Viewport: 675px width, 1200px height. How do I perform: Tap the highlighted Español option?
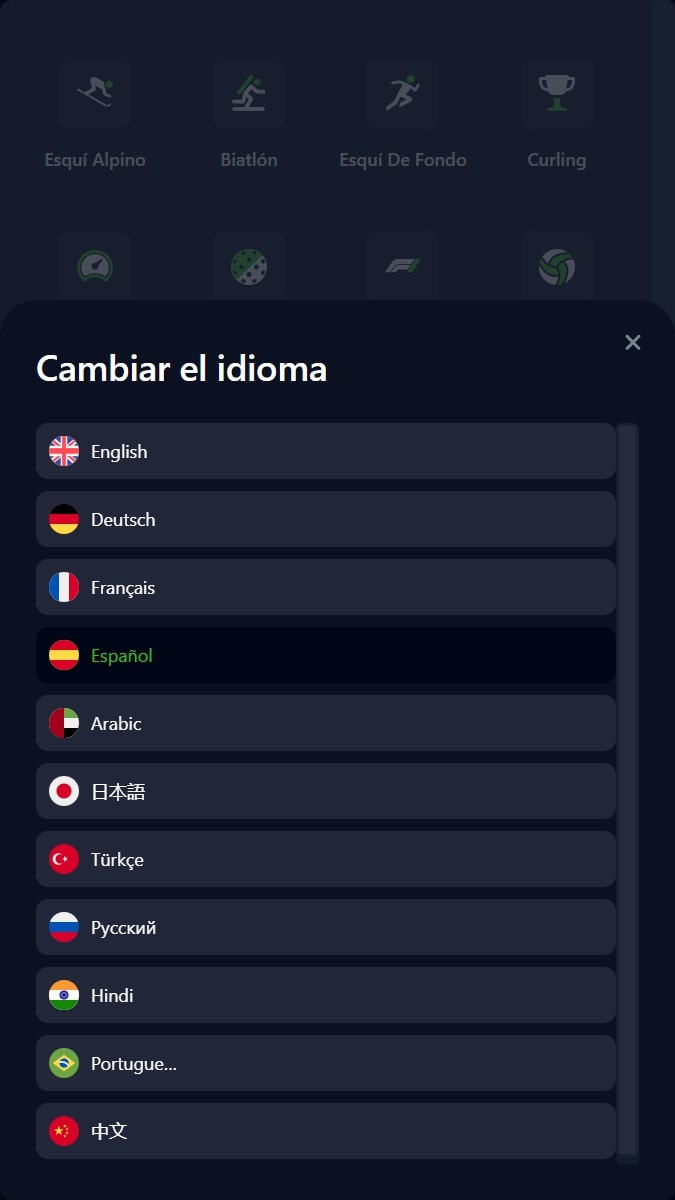click(x=326, y=655)
